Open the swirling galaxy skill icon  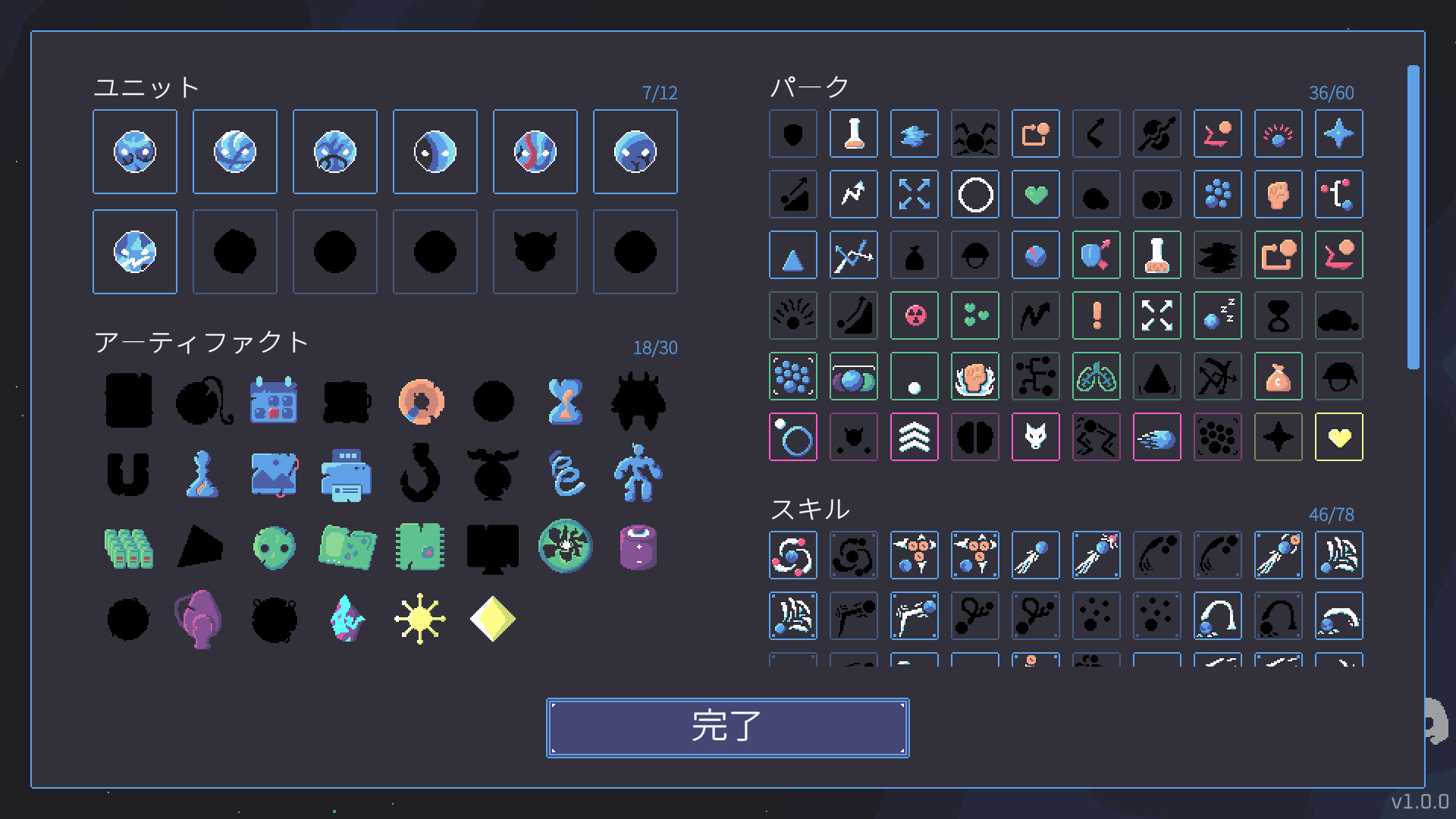792,555
